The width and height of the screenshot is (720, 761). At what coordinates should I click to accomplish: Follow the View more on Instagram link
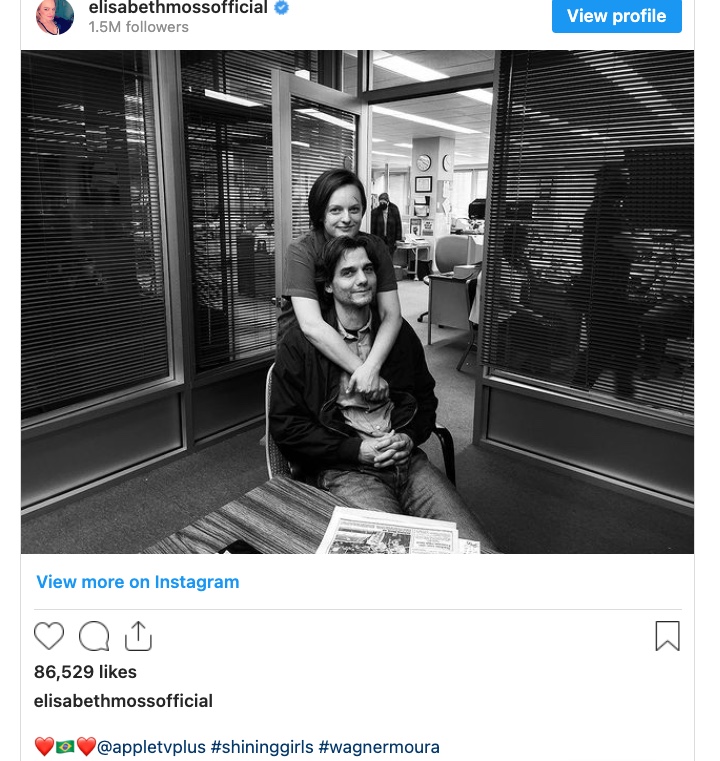[x=138, y=582]
